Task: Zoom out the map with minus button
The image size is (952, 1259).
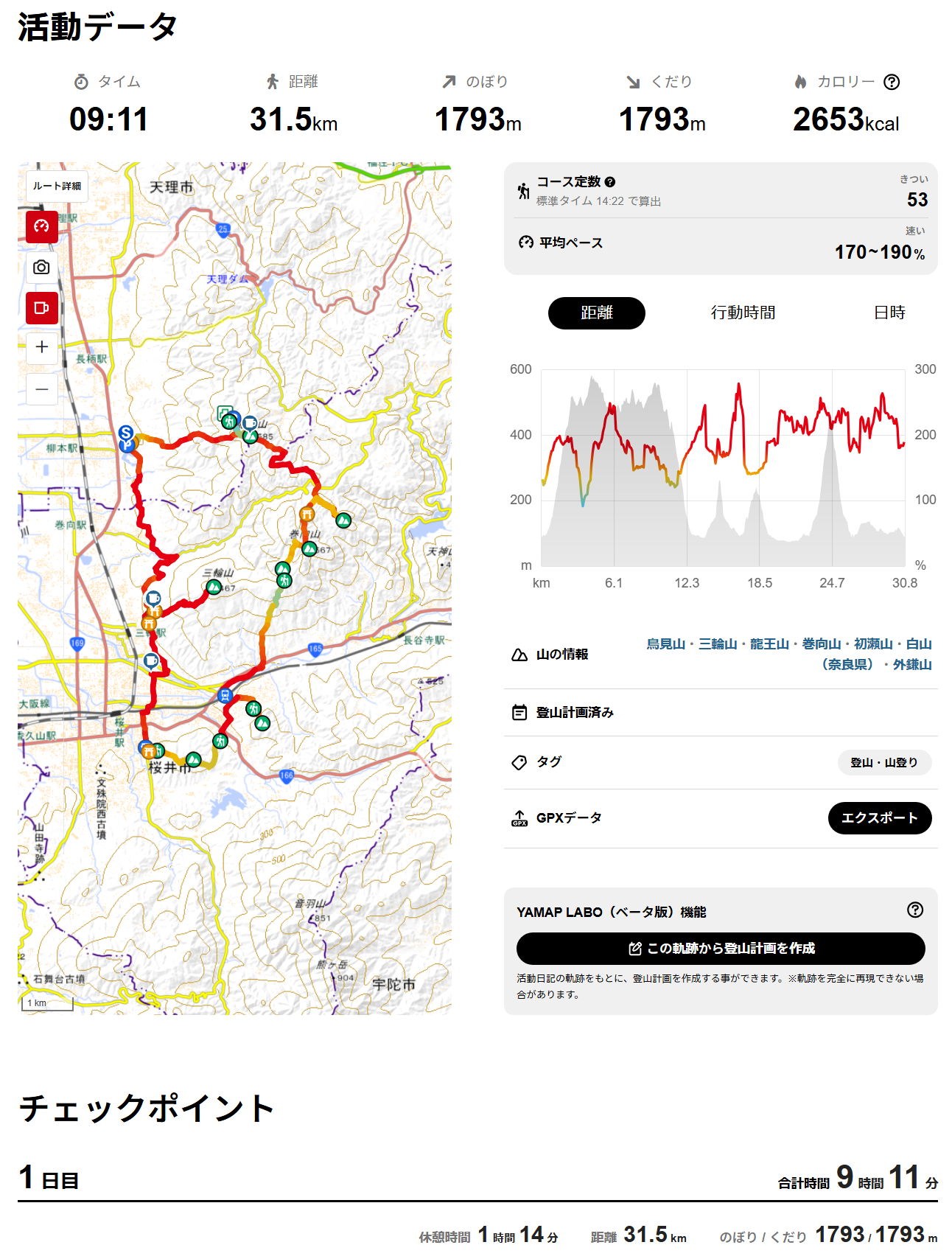Action: (42, 388)
